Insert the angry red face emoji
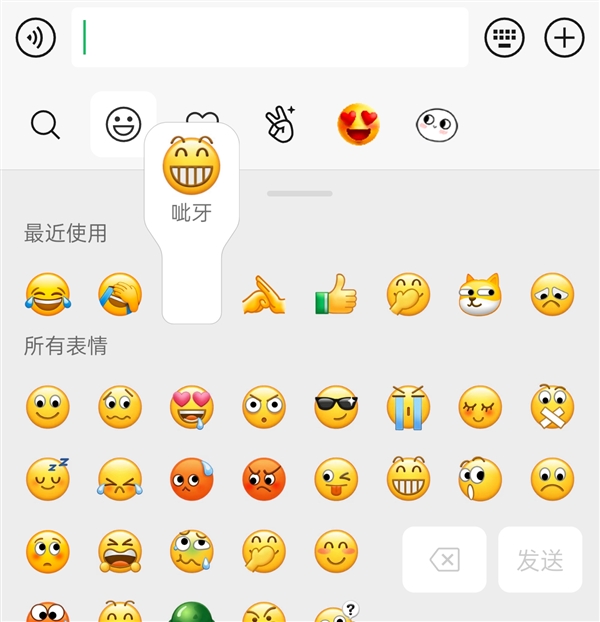Screen dimensions: 600x622 pos(263,479)
